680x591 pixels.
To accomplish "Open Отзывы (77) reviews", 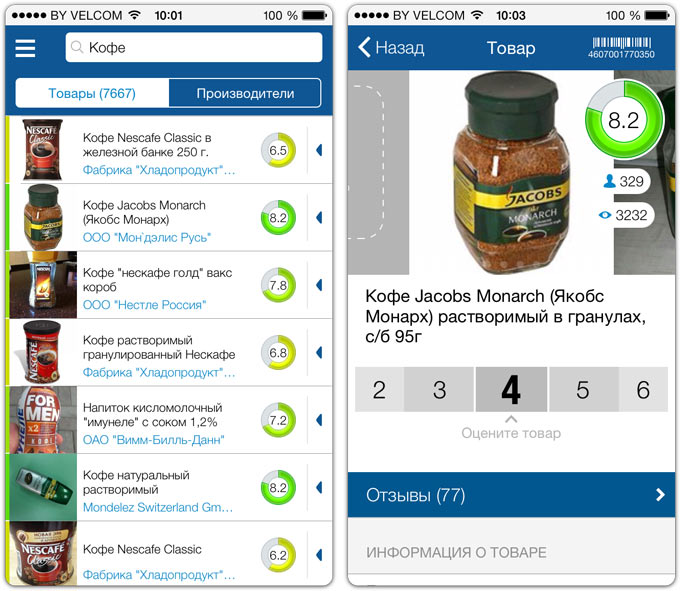I will (x=511, y=495).
